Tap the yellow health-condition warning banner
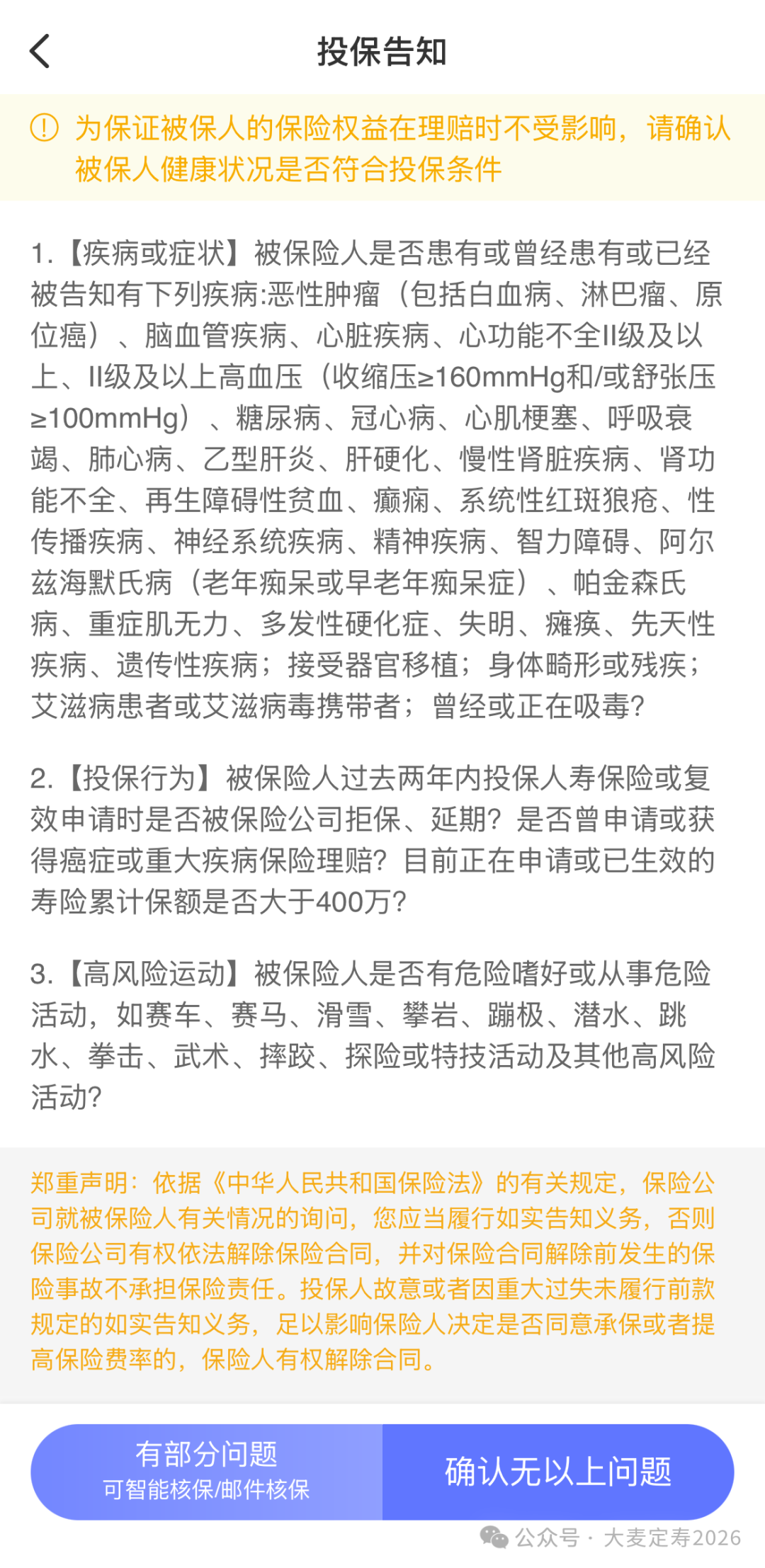The height and width of the screenshot is (1568, 765). pos(382,149)
